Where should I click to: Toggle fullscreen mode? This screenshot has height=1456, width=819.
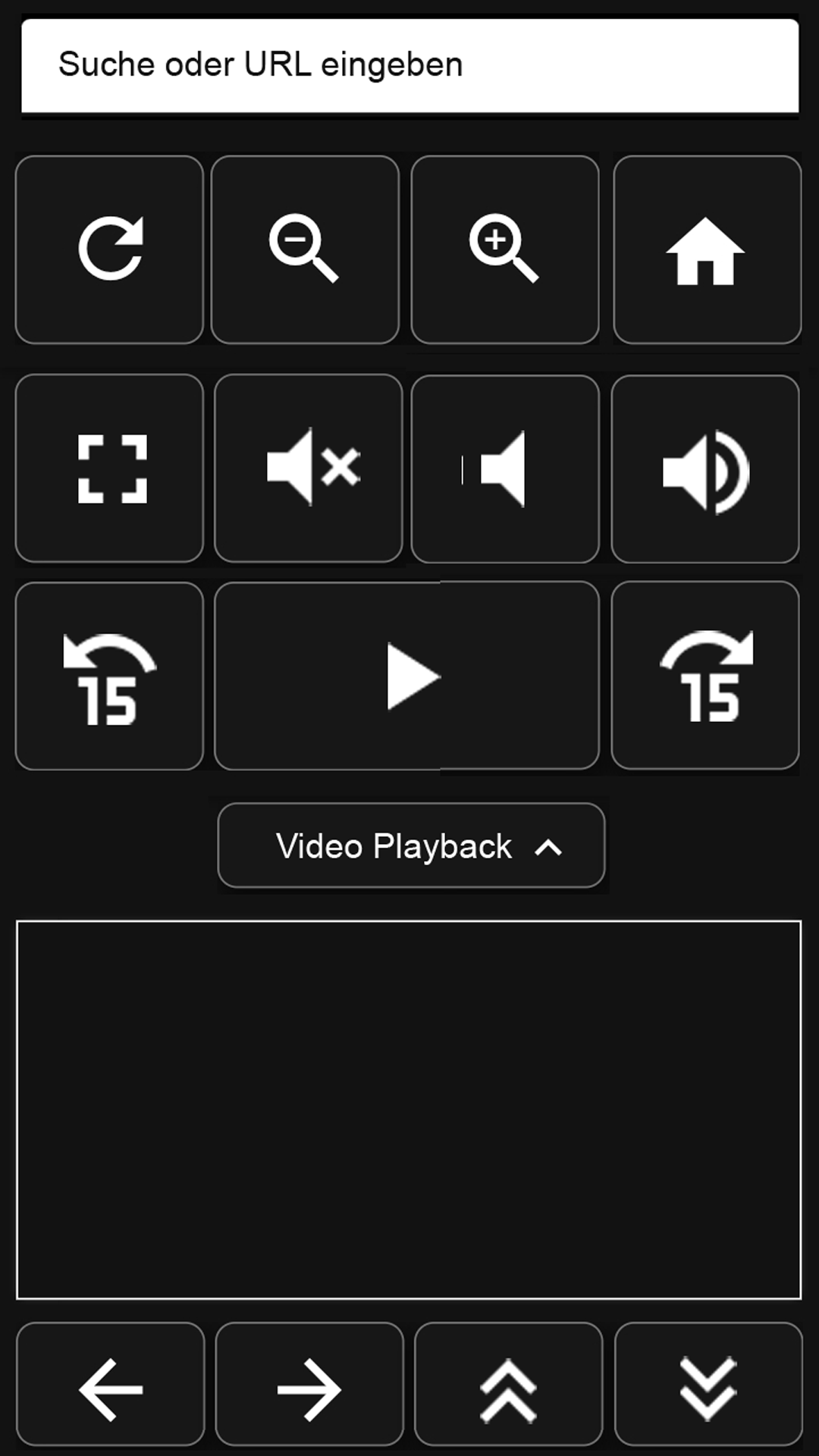pos(109,468)
